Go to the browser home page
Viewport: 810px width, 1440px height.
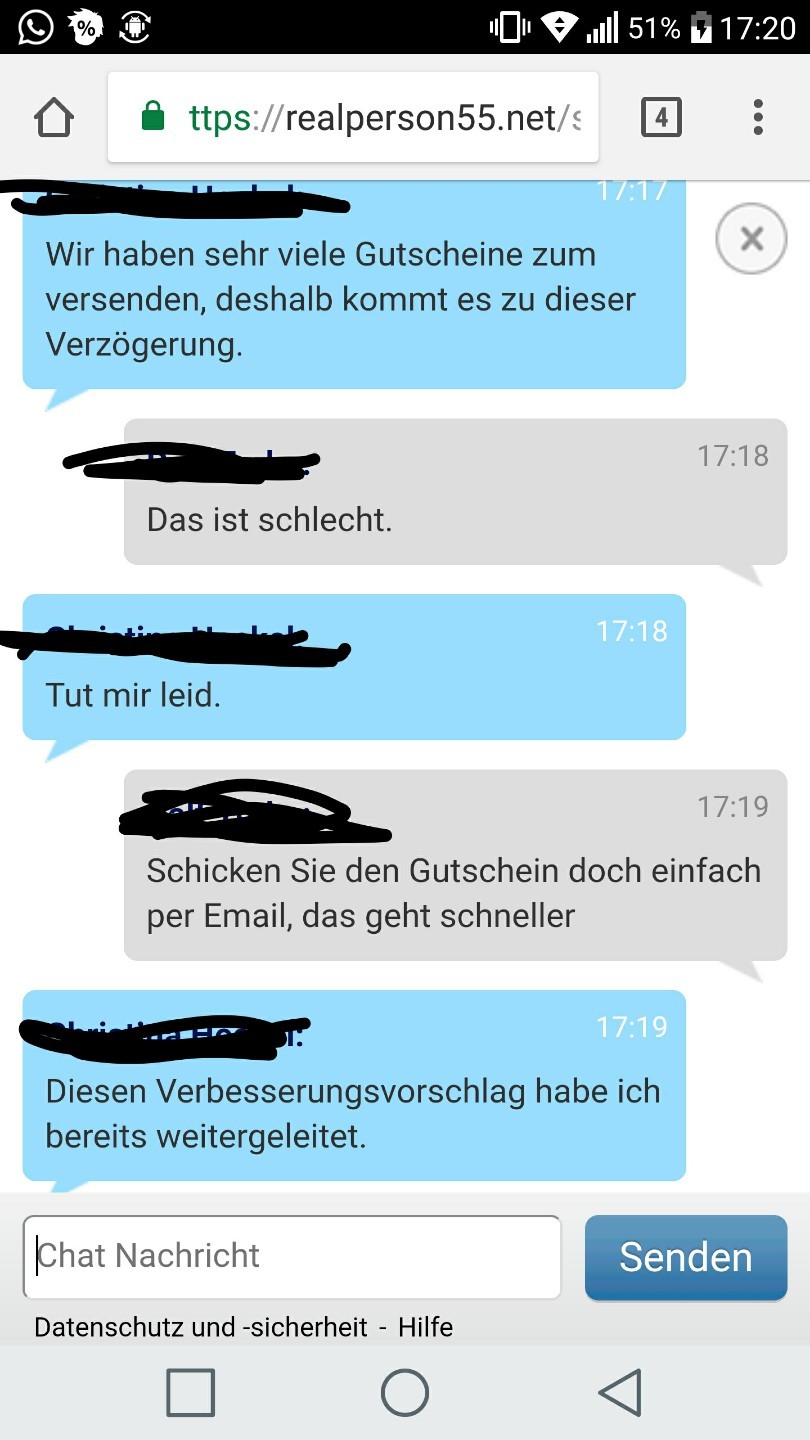54,118
